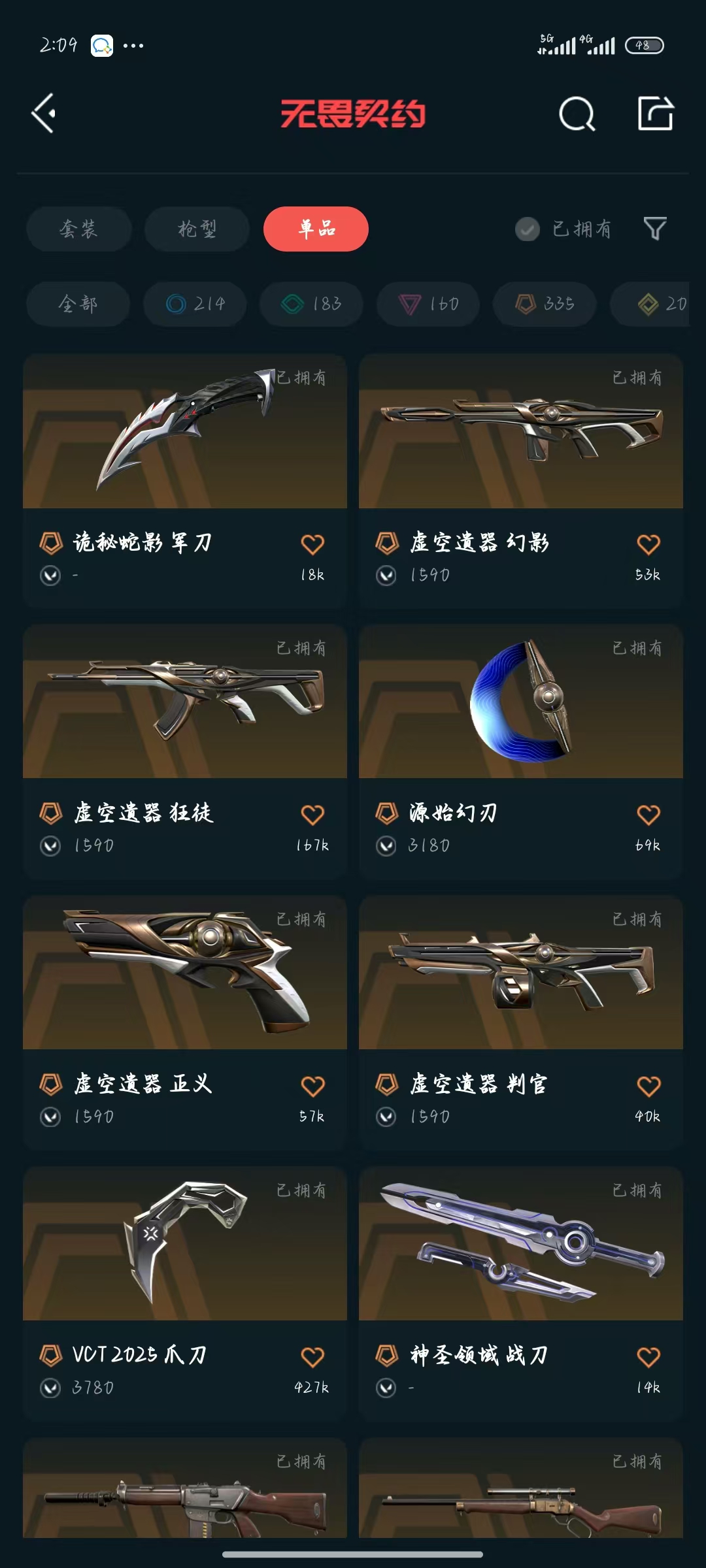Open the search magnifier icon

[x=577, y=114]
